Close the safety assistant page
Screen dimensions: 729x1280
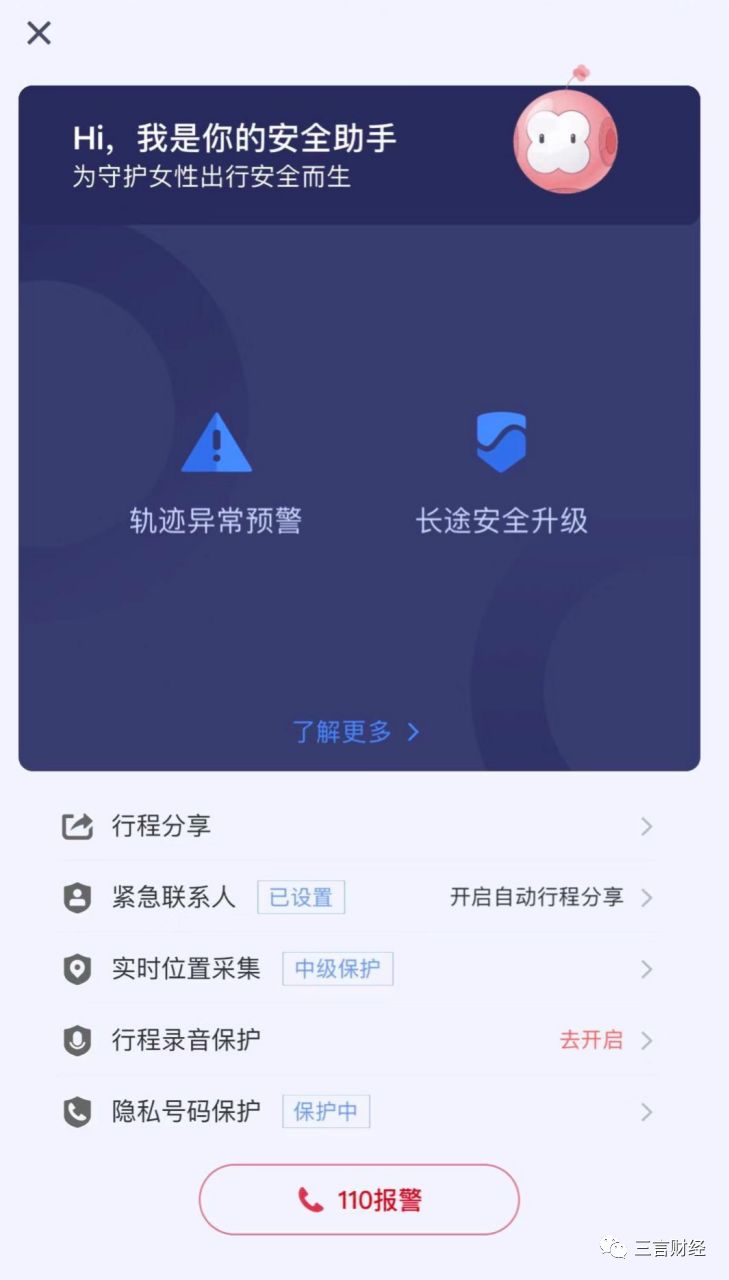38,33
